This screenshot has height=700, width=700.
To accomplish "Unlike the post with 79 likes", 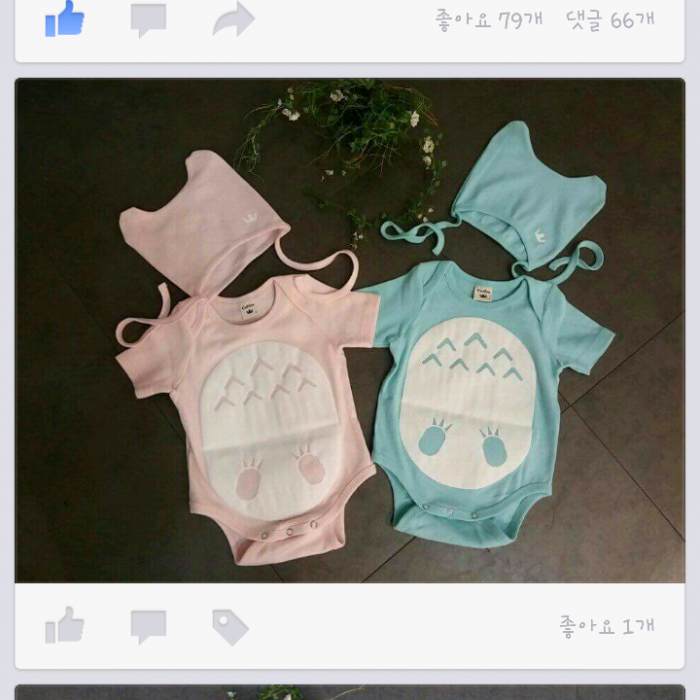I will (x=65, y=19).
